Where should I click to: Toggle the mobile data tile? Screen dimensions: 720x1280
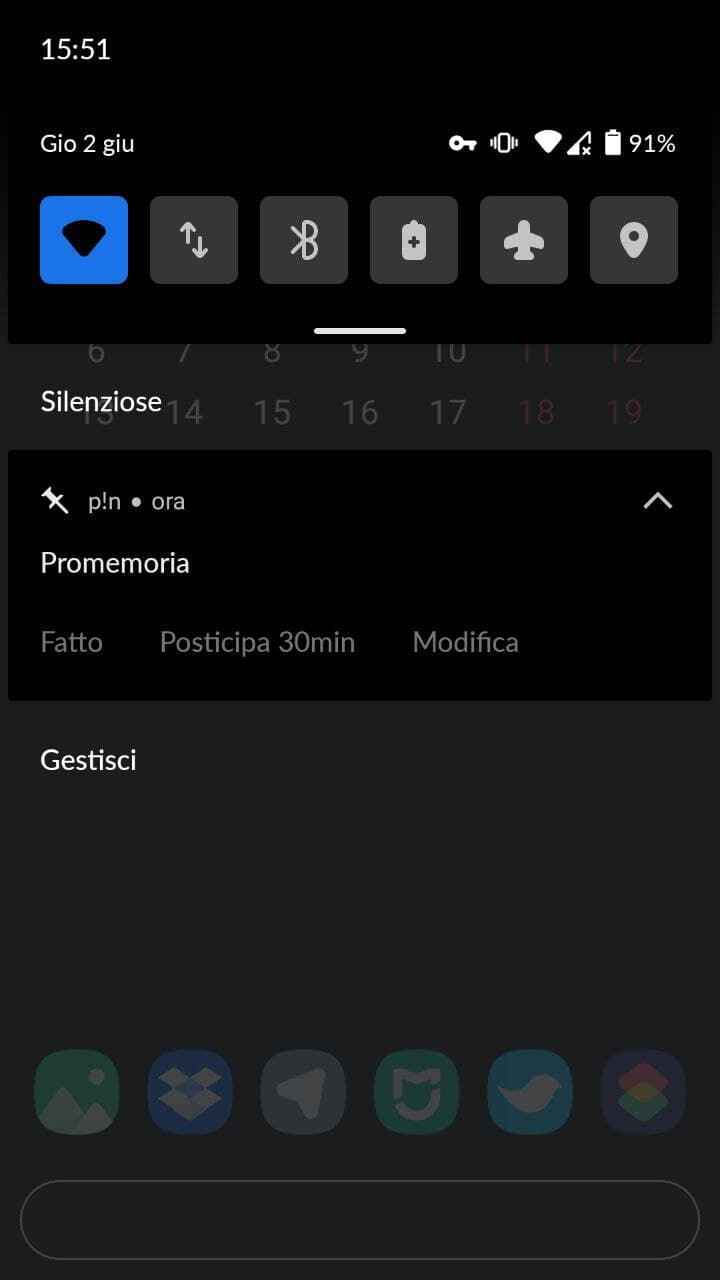pos(194,240)
